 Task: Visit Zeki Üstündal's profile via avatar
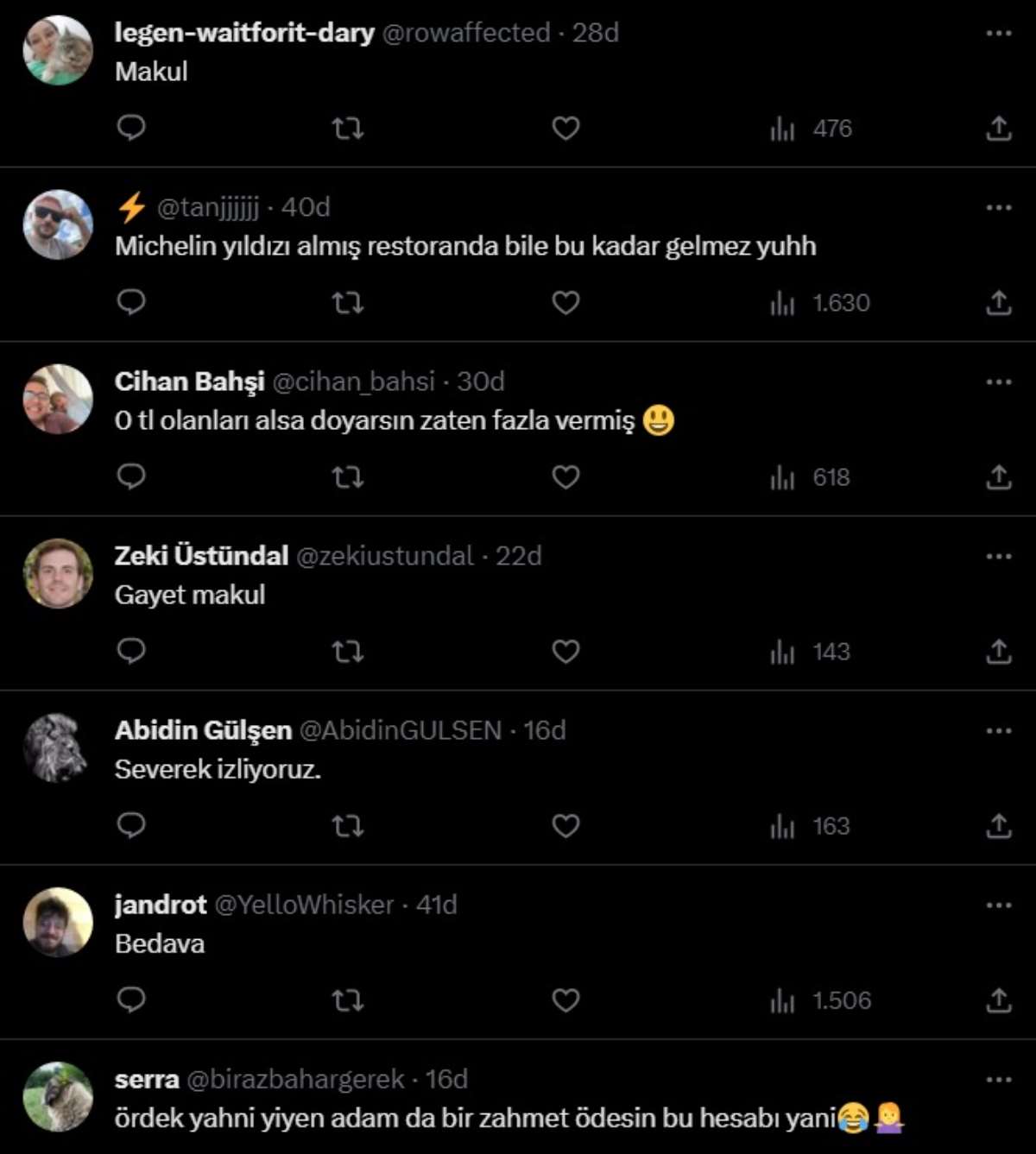point(58,573)
